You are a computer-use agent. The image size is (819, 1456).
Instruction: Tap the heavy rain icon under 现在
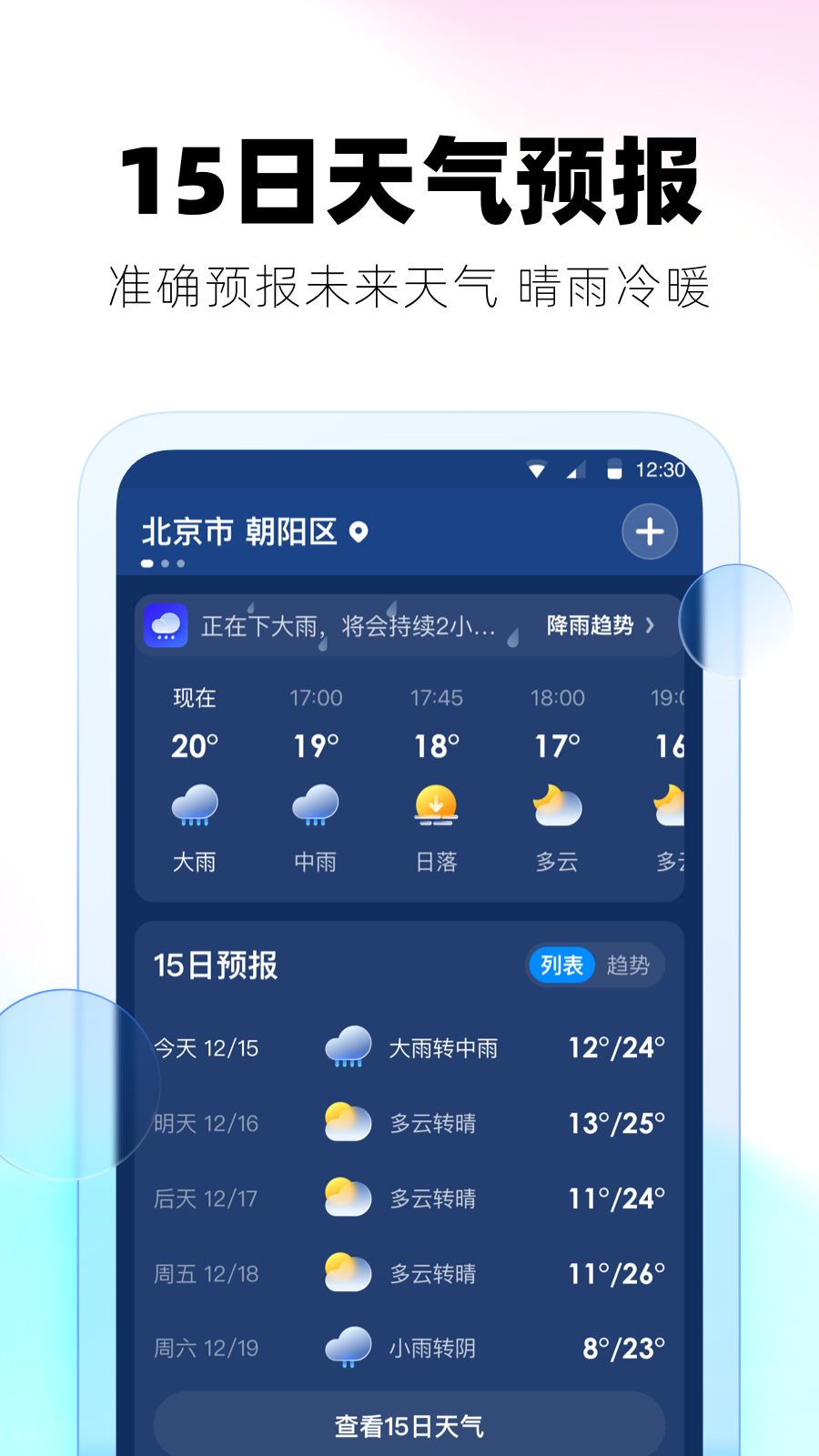click(195, 805)
